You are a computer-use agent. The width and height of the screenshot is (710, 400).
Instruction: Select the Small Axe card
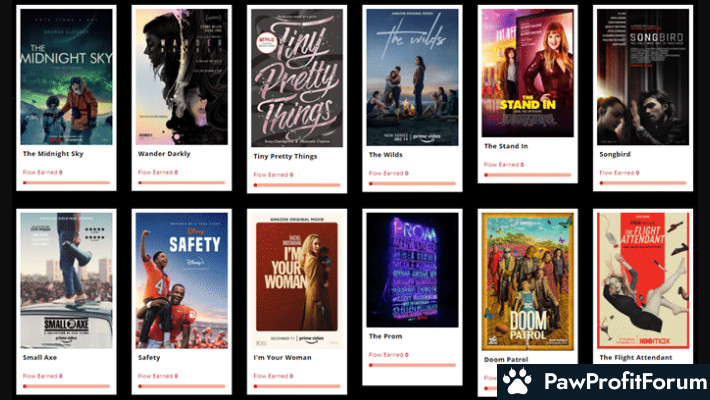pyautogui.click(x=65, y=280)
